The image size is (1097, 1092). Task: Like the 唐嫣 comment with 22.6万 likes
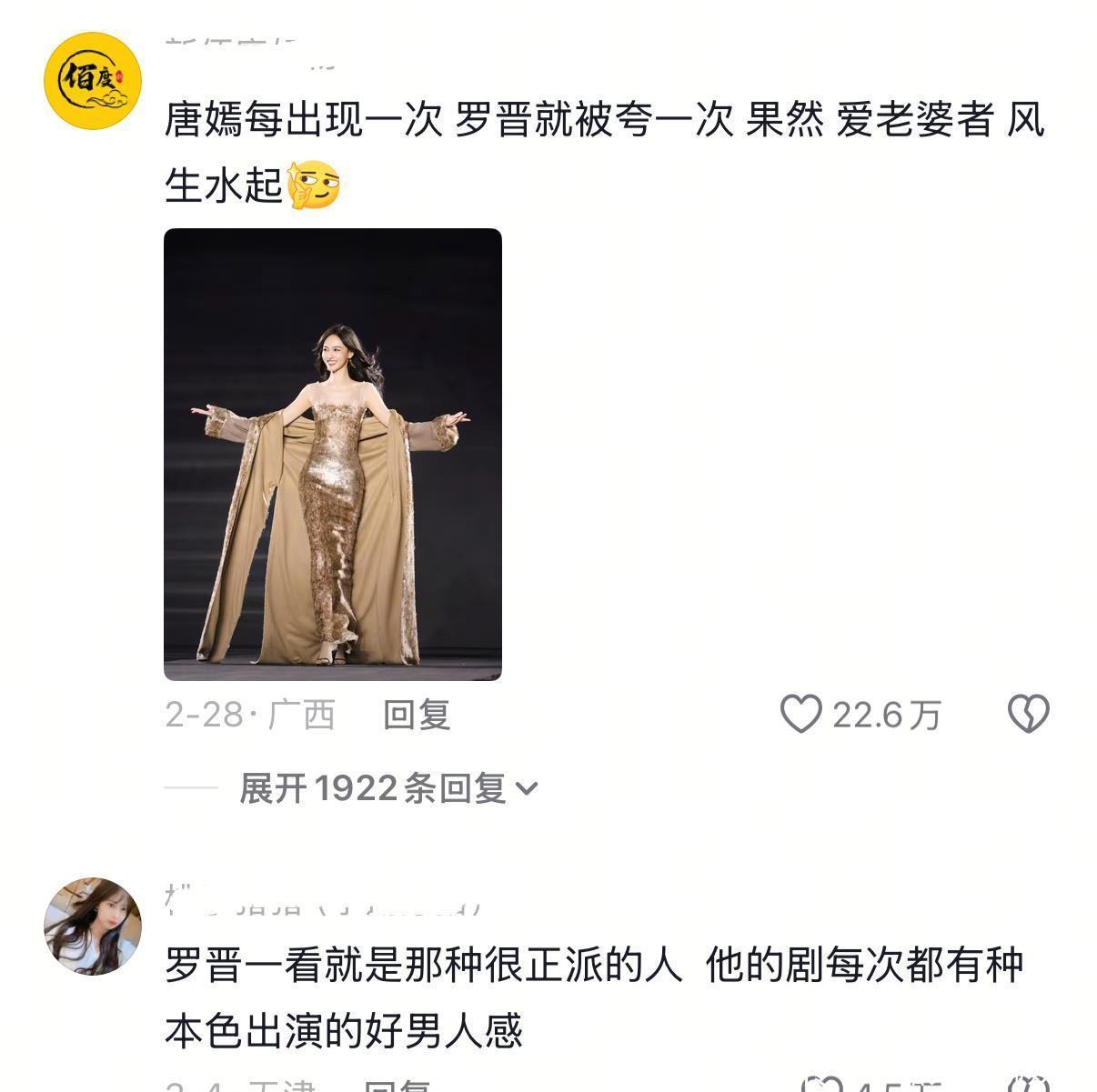coord(800,714)
